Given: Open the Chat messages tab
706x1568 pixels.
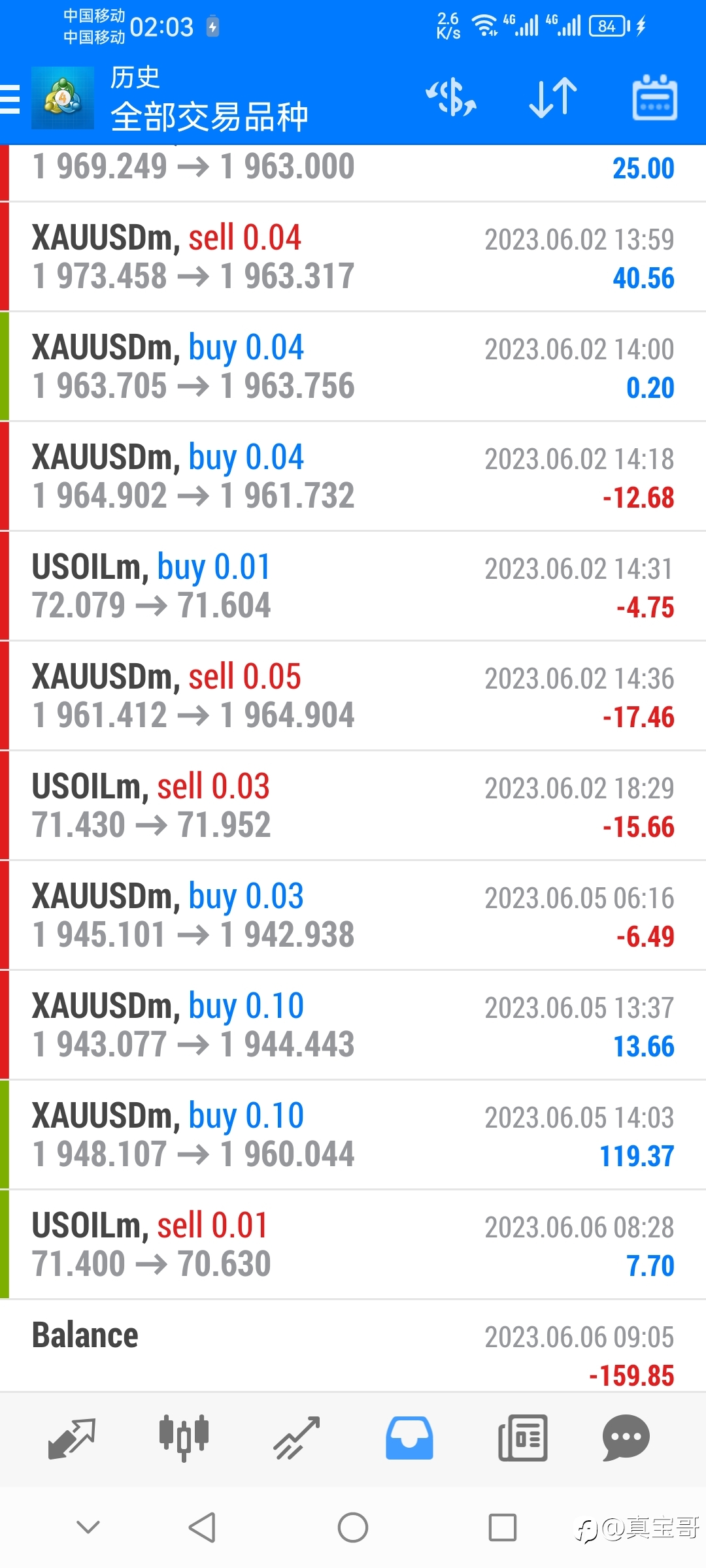Looking at the screenshot, I should (x=626, y=1439).
